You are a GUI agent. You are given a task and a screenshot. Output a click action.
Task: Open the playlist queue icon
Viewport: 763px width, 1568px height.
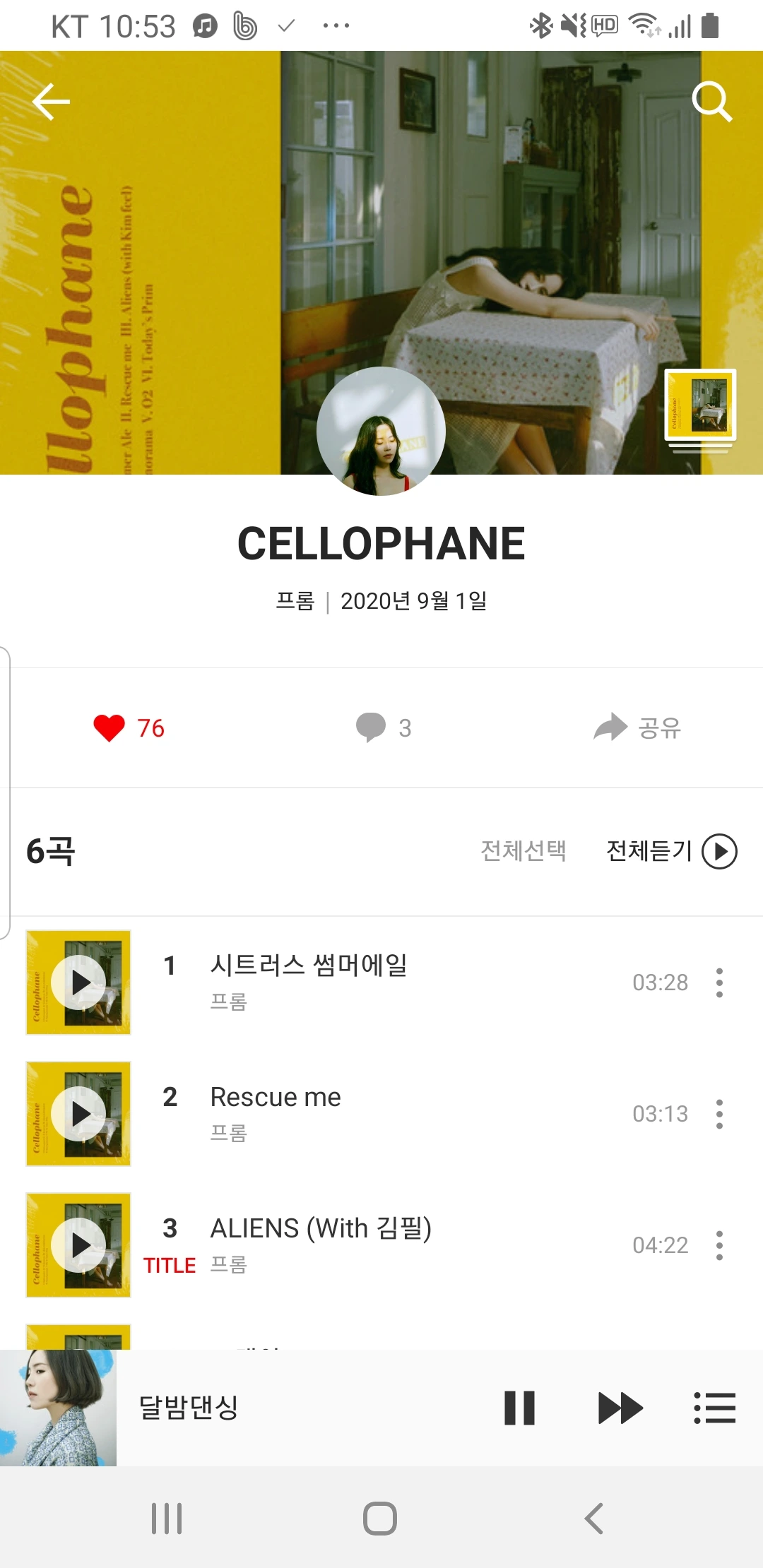click(x=714, y=1408)
